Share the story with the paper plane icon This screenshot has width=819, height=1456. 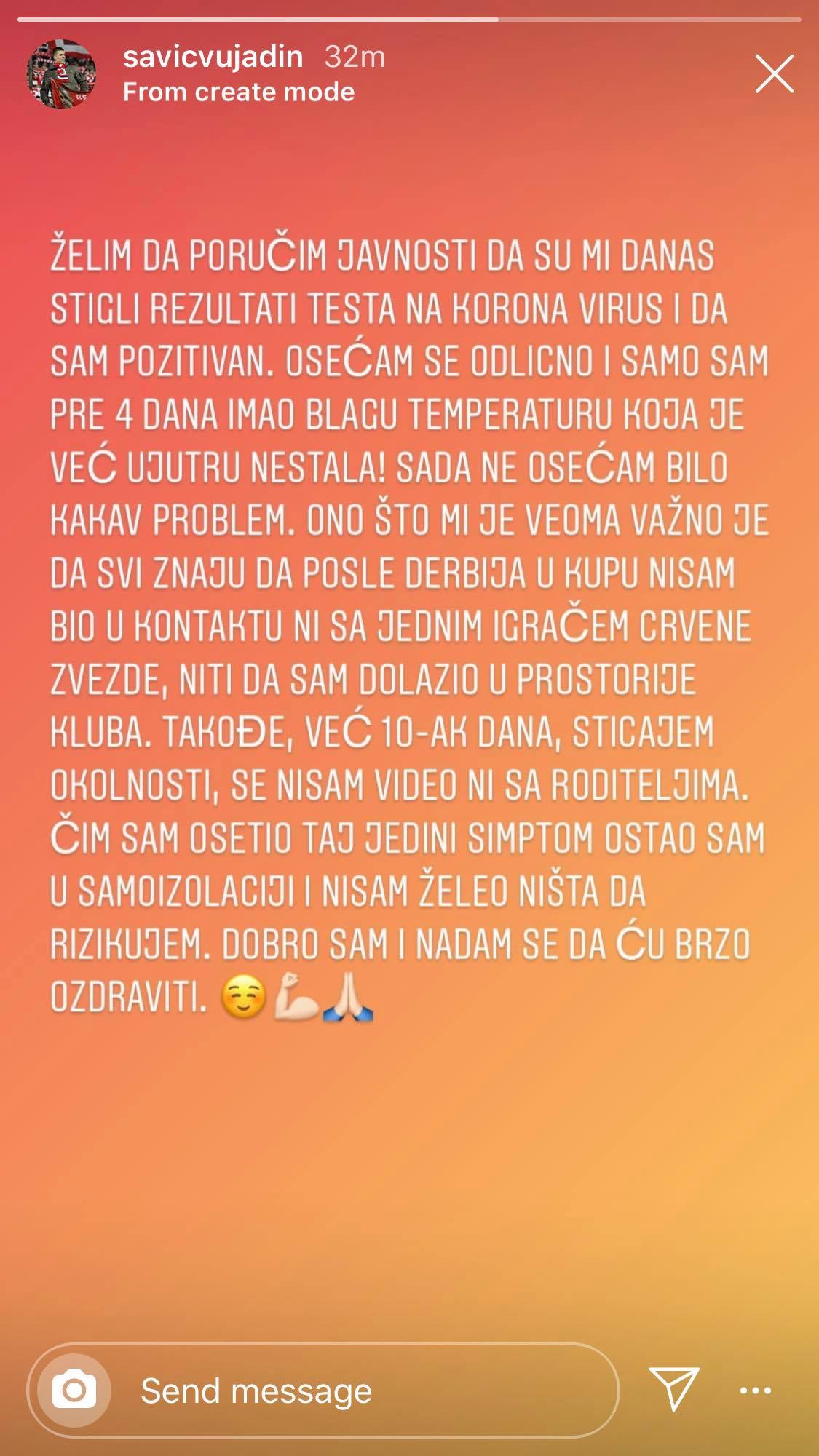673,1388
